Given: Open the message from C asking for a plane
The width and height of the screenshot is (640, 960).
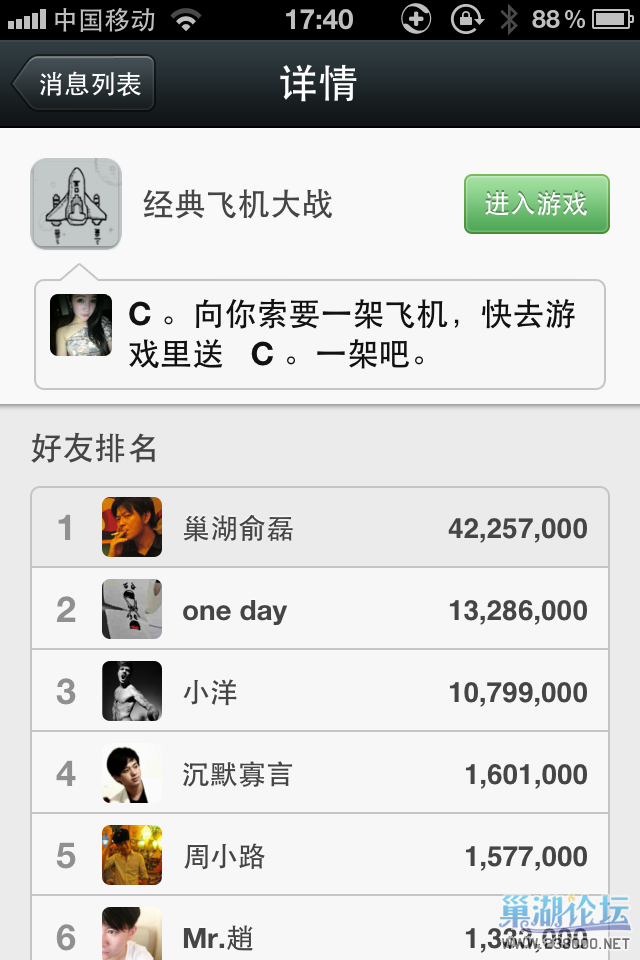Looking at the screenshot, I should click(320, 334).
